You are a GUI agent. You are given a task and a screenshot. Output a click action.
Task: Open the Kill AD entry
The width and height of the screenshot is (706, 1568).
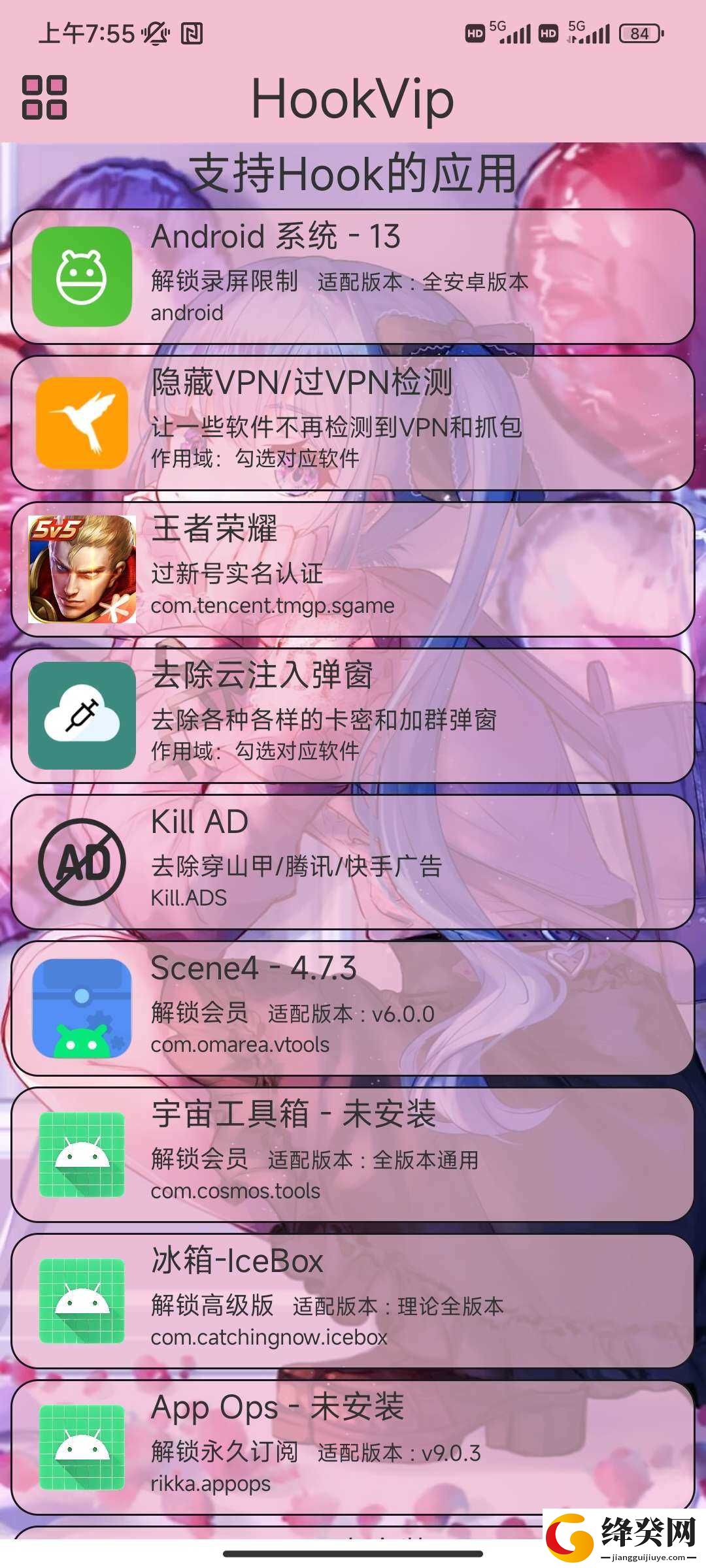(353, 862)
